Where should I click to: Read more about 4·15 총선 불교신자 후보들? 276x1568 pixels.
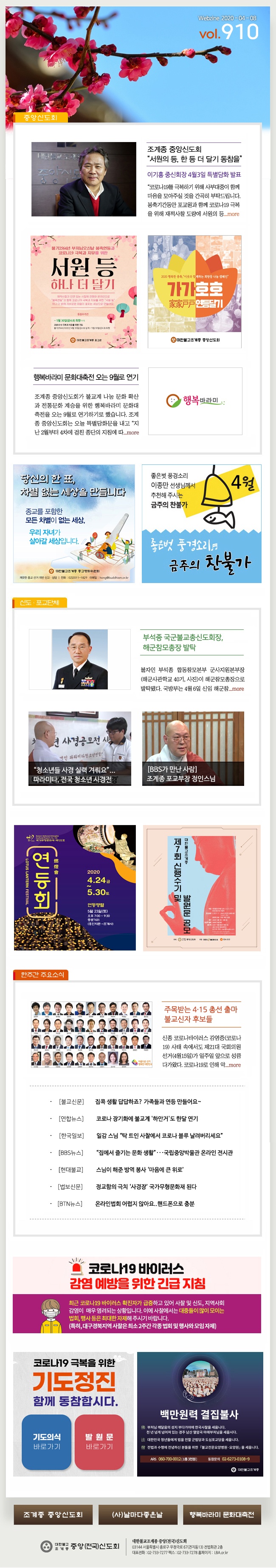point(234,1064)
